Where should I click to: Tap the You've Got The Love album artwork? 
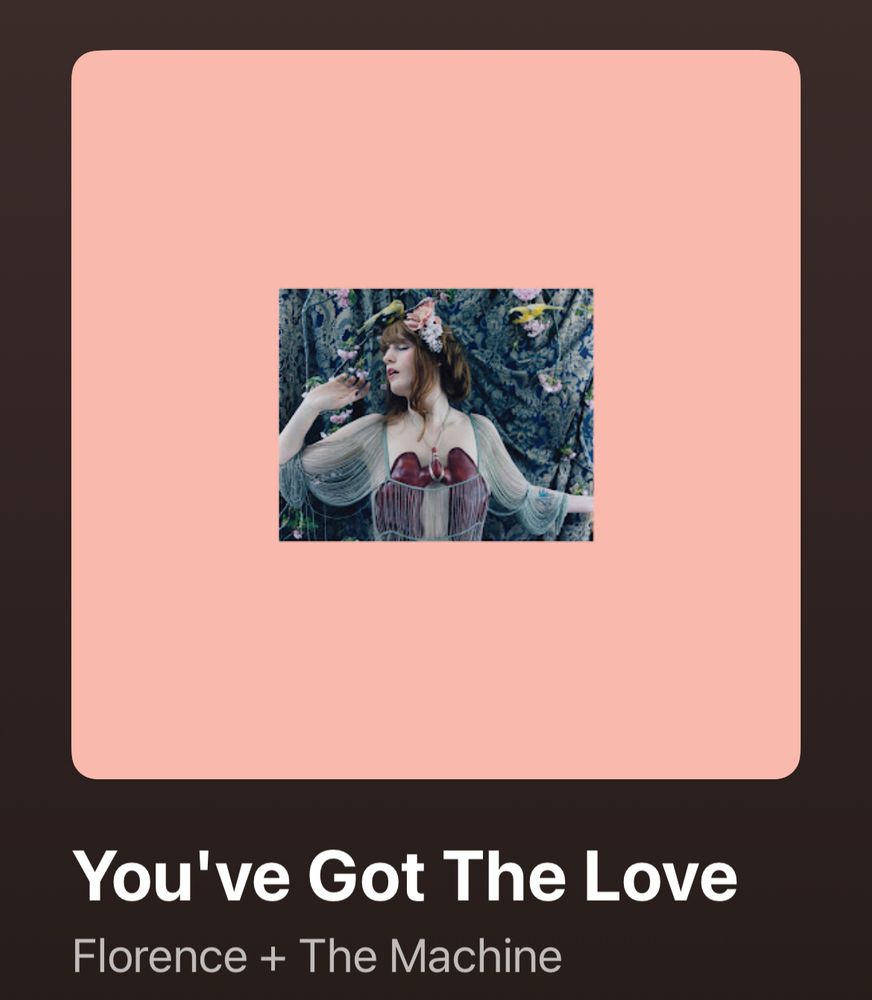(436, 414)
